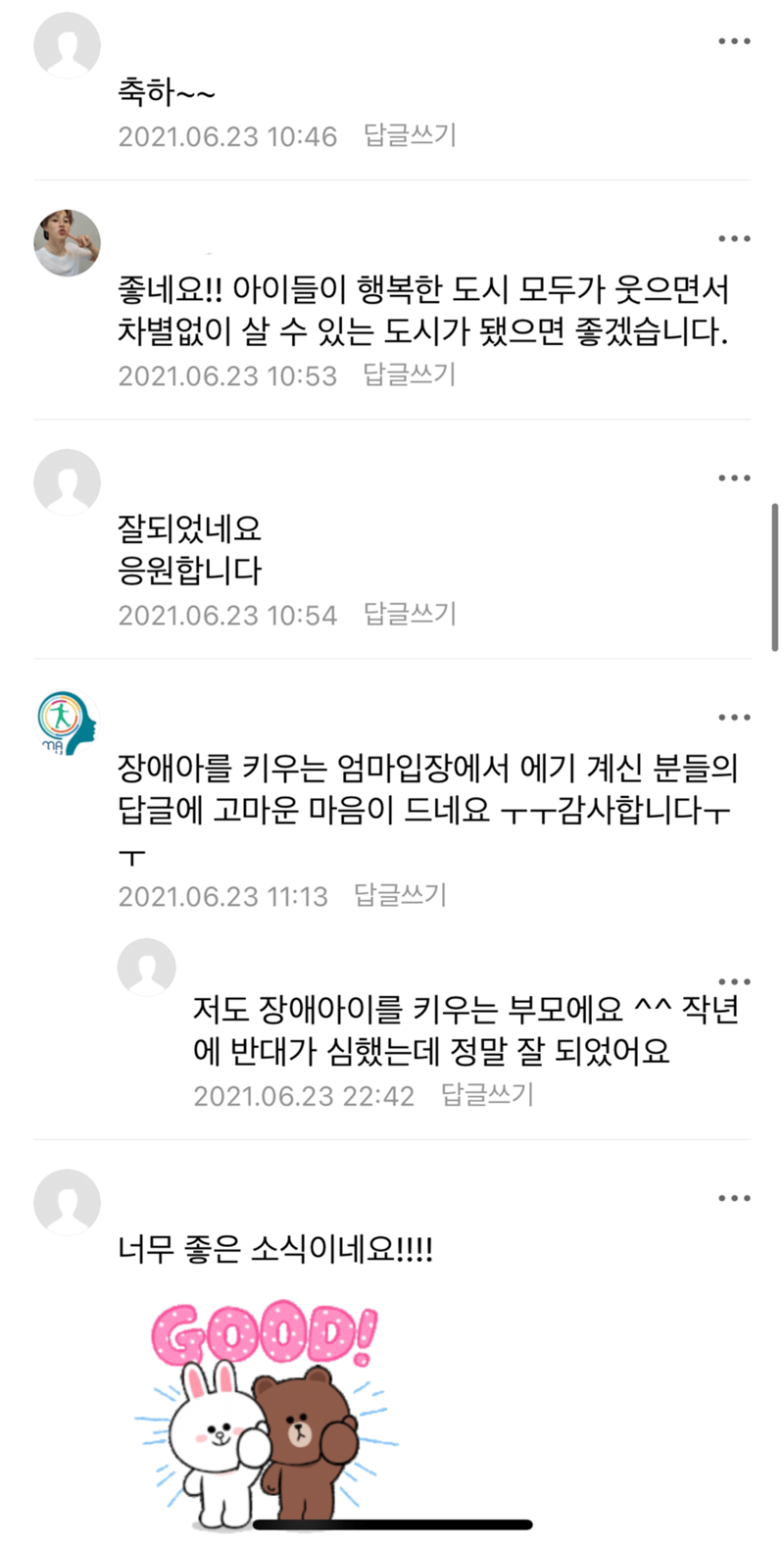The image size is (784, 1547).
Task: Click the default avatar of the last commenter
Action: coord(67,1203)
